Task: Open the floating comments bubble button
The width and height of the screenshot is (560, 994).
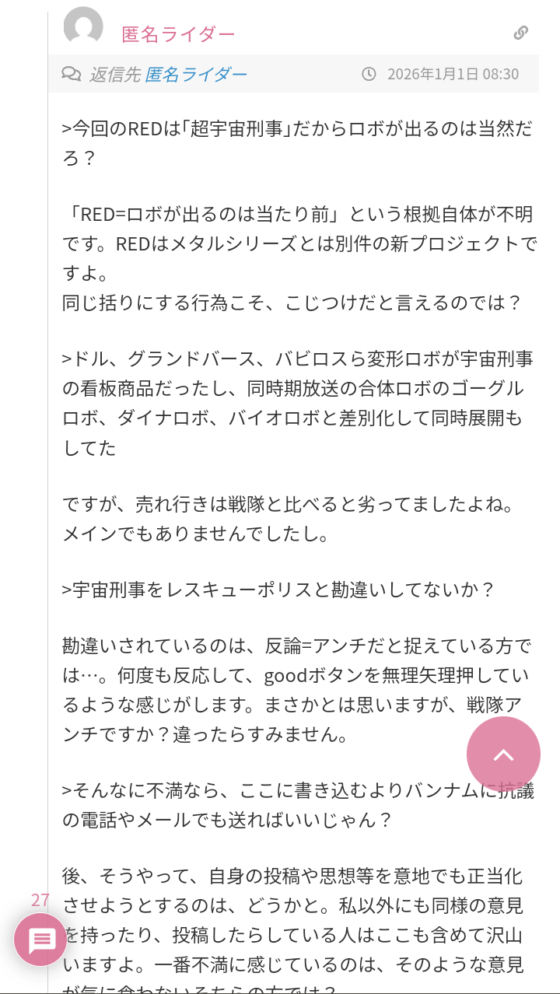Action: pyautogui.click(x=41, y=939)
